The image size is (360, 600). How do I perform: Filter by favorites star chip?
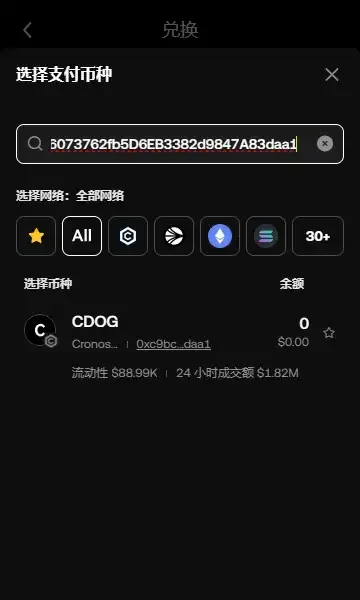(36, 236)
